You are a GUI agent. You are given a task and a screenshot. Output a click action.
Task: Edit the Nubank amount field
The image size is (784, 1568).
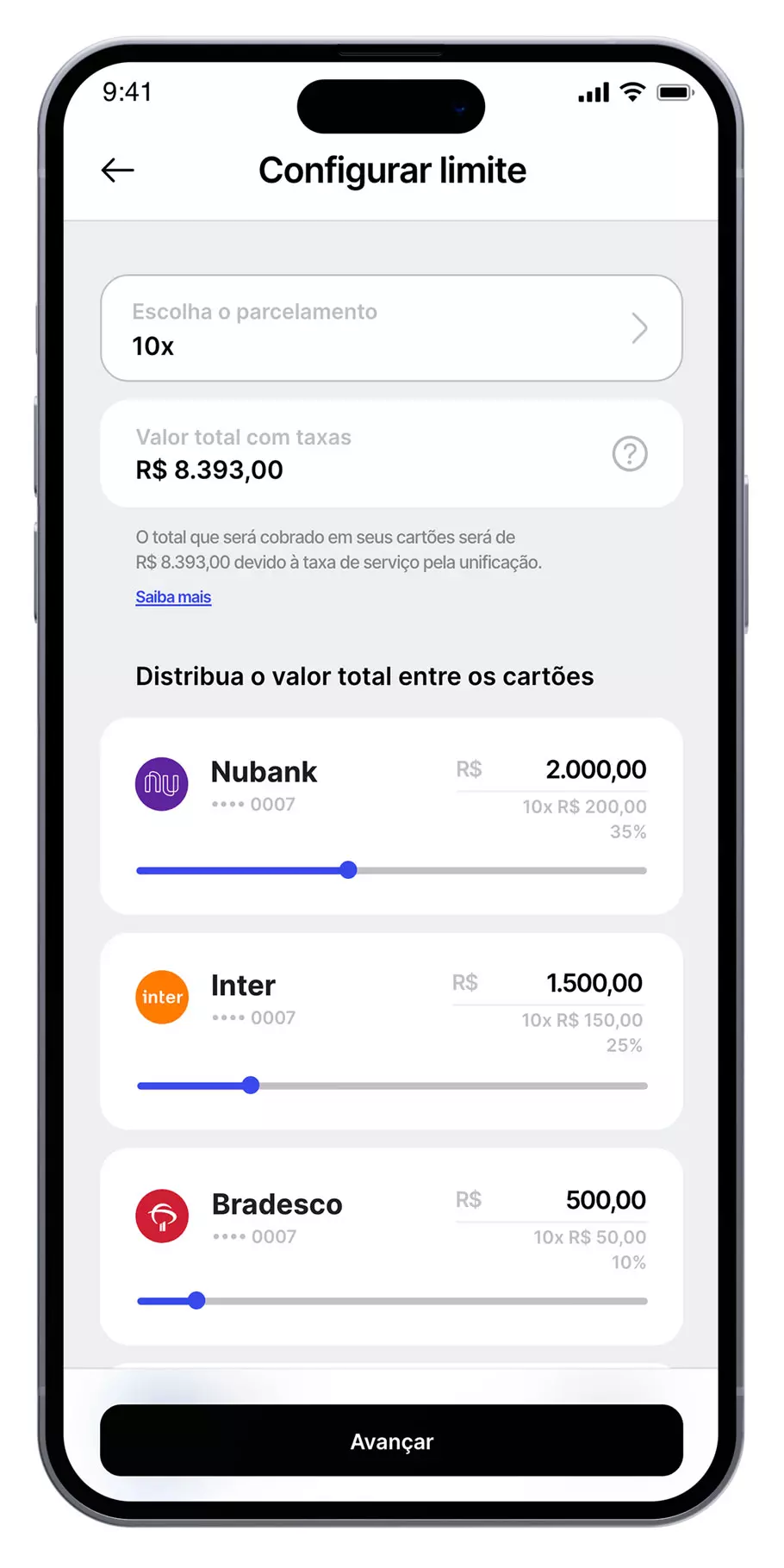point(551,770)
